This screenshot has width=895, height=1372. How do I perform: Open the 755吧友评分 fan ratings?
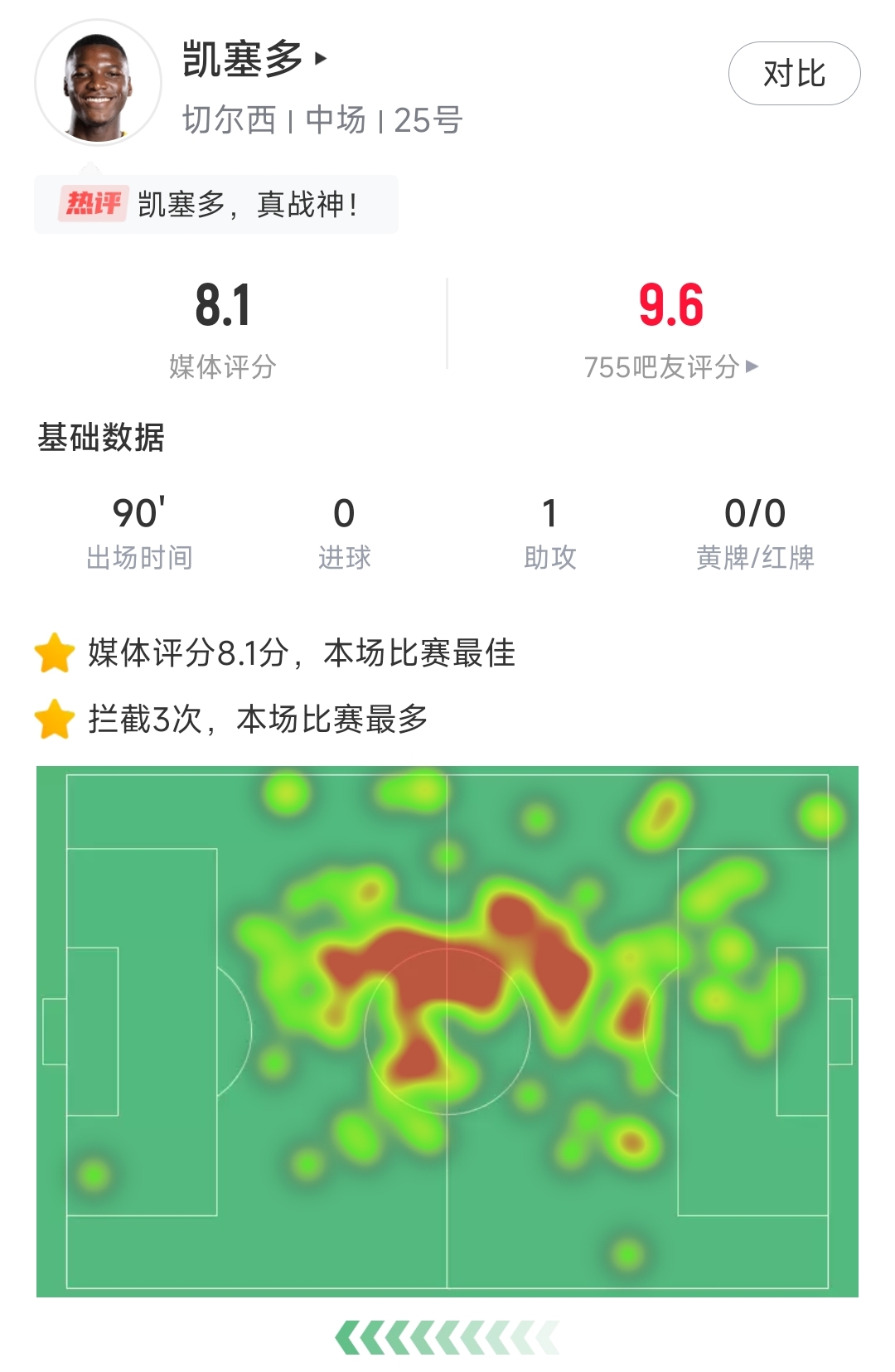(670, 366)
